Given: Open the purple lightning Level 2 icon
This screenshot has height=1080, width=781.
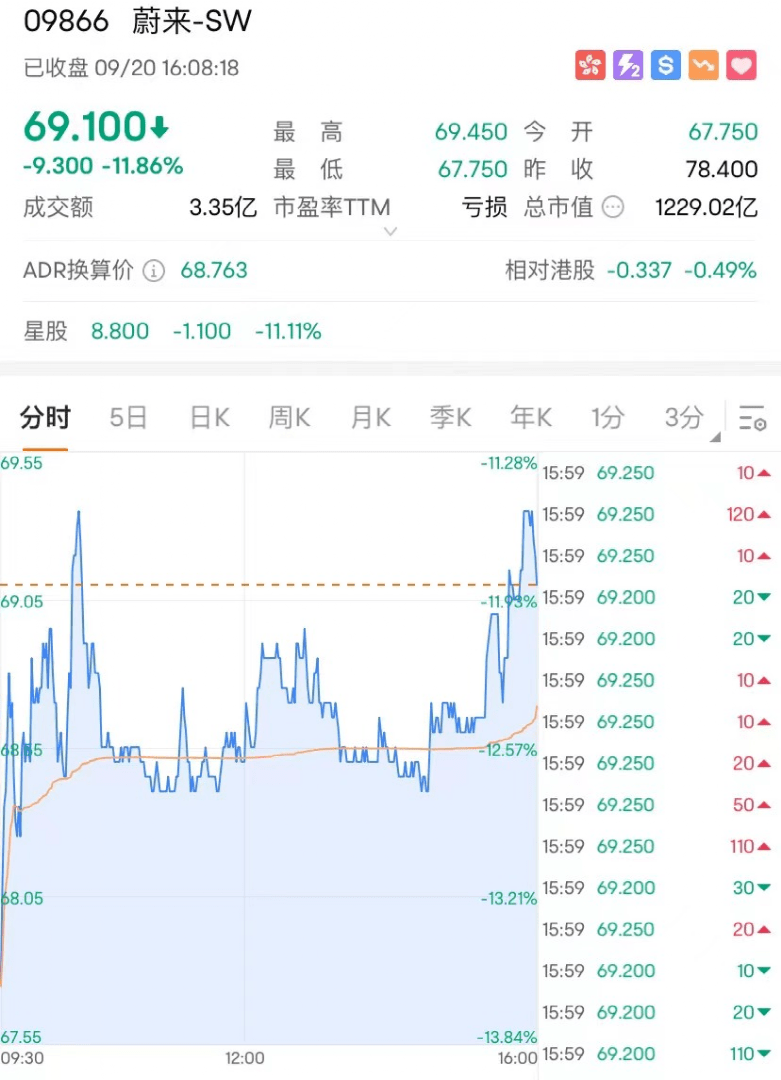Looking at the screenshot, I should point(628,66).
